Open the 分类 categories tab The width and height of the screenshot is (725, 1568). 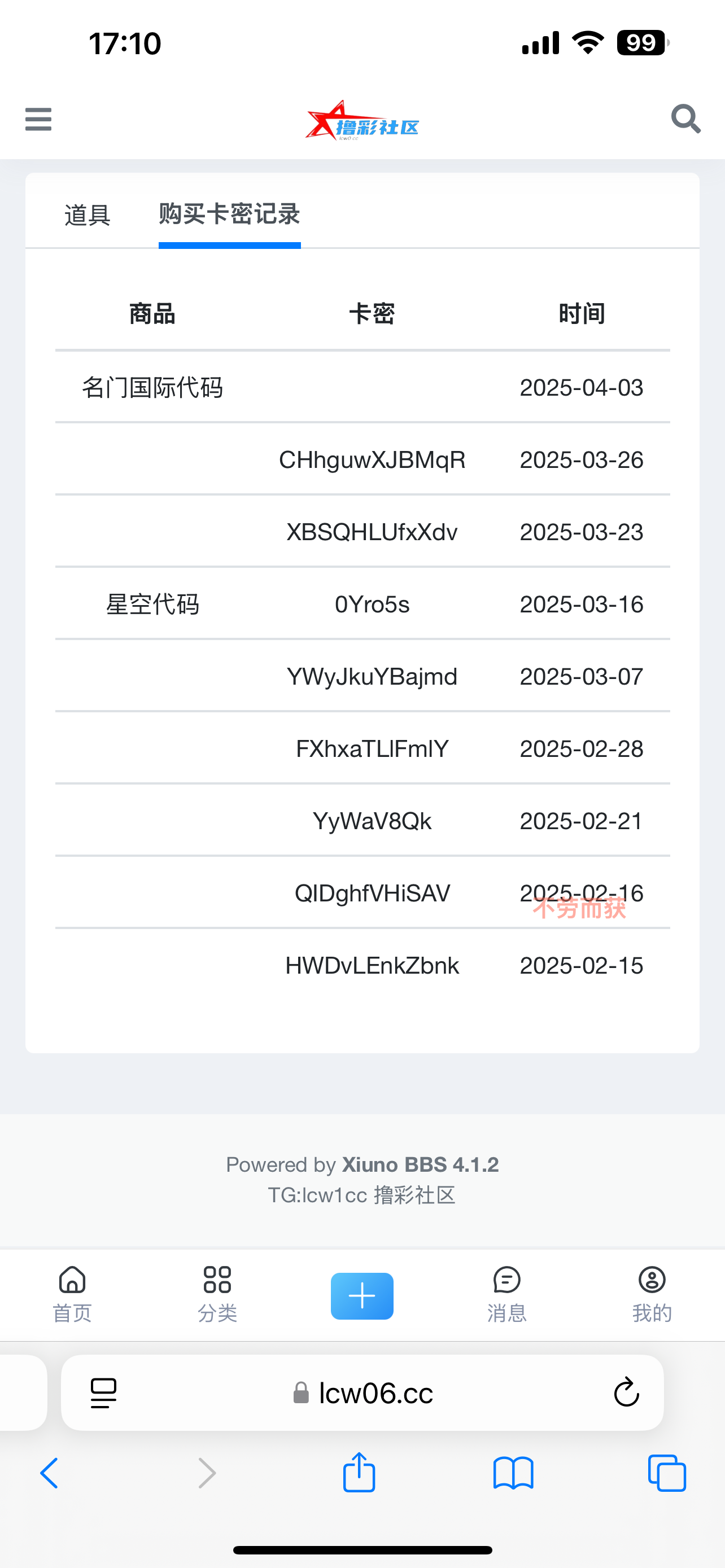[x=217, y=1294]
